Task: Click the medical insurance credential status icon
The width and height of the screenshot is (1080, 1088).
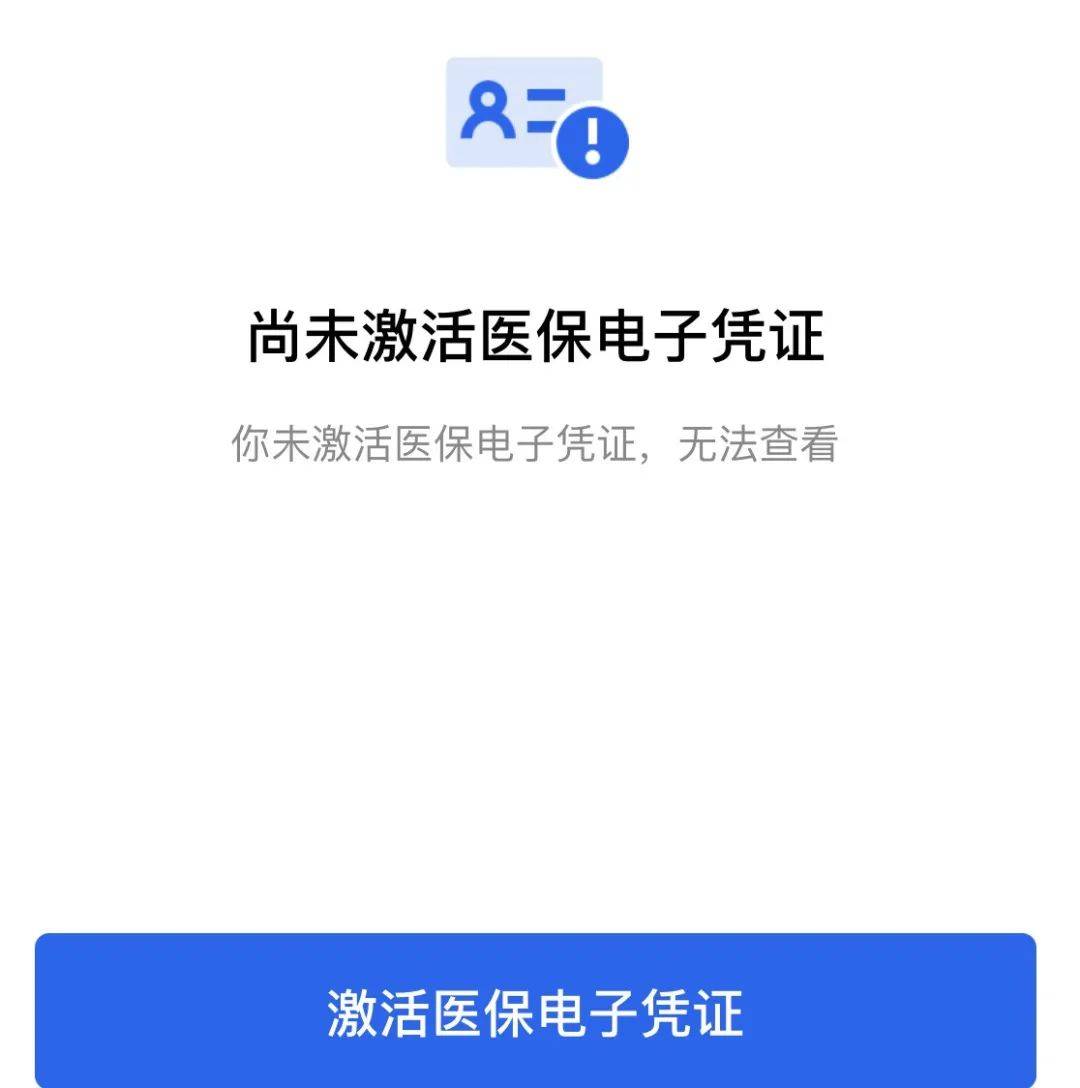Action: pyautogui.click(x=530, y=115)
